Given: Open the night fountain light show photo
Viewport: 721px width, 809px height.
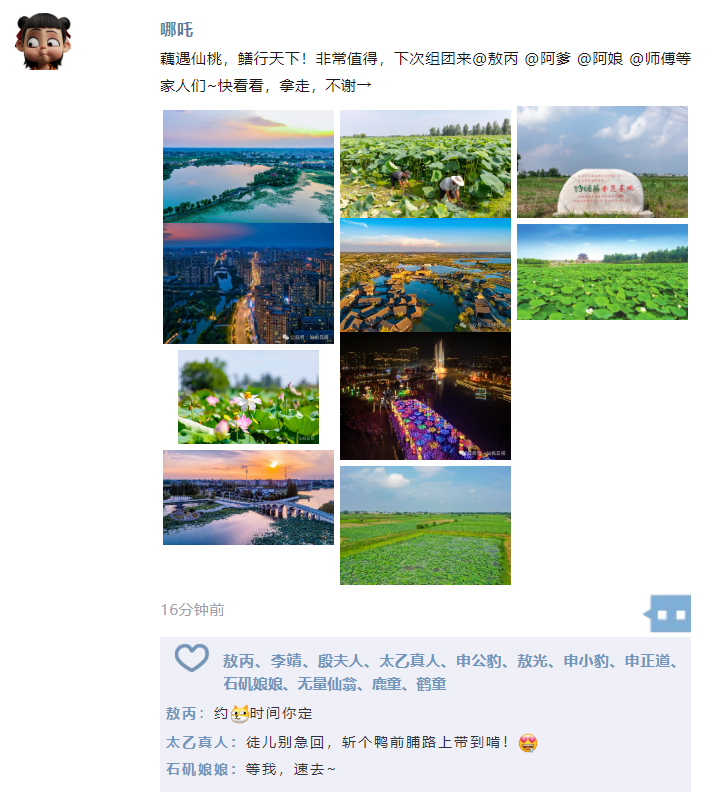Looking at the screenshot, I should tap(425, 396).
